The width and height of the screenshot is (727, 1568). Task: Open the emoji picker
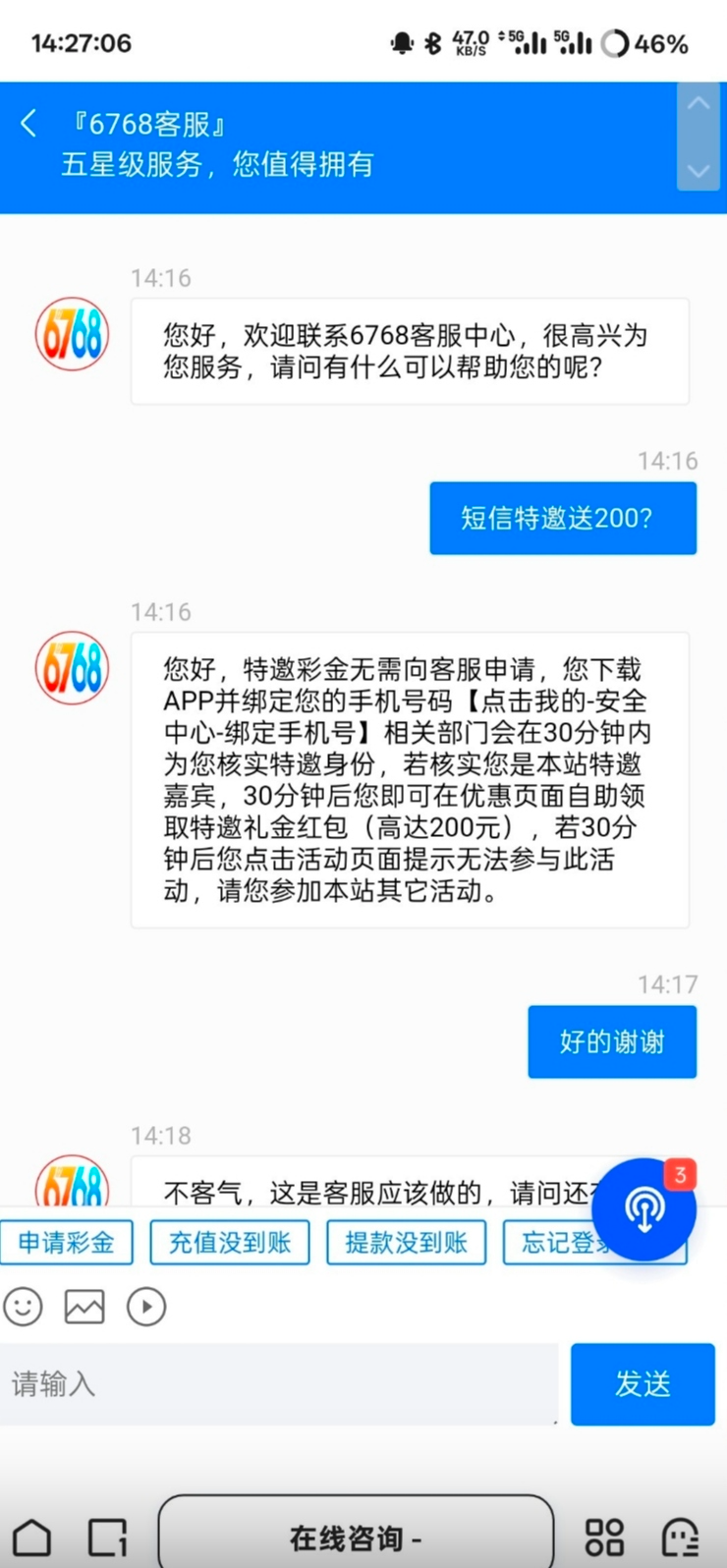tap(24, 1307)
